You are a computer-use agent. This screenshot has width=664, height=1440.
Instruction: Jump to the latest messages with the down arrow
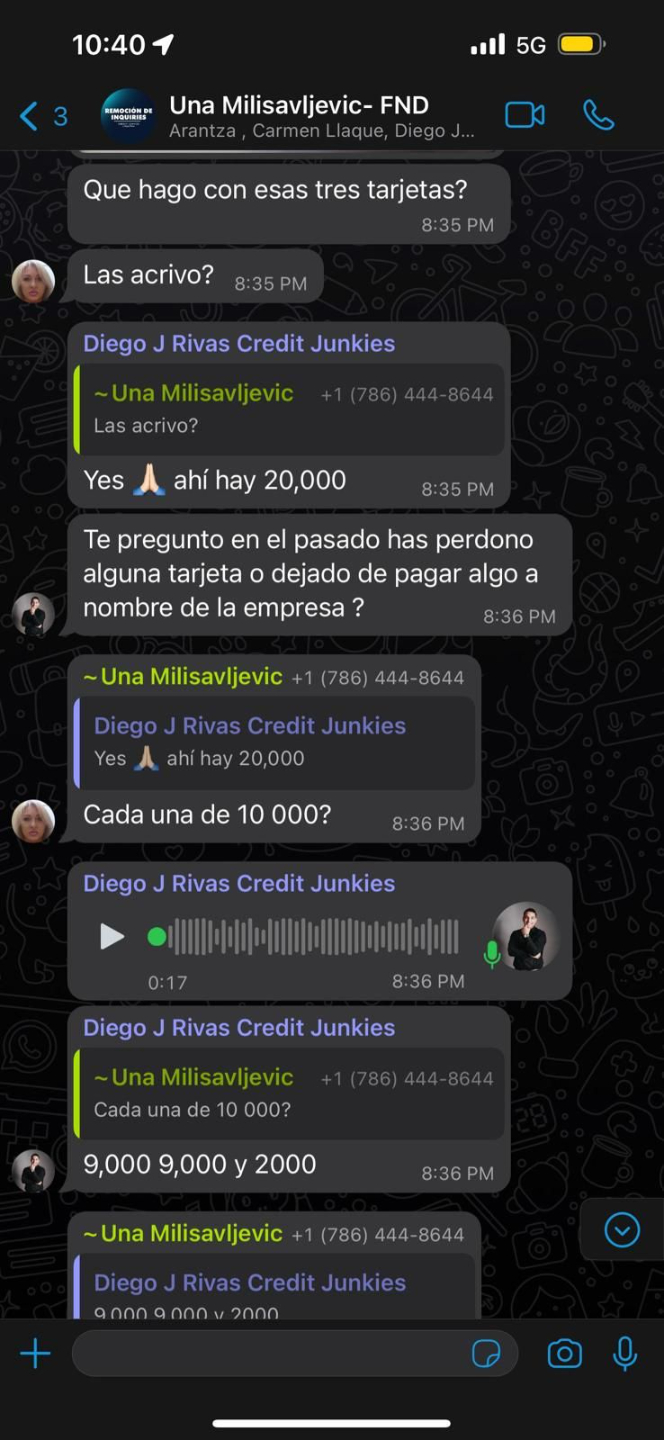click(x=622, y=1230)
